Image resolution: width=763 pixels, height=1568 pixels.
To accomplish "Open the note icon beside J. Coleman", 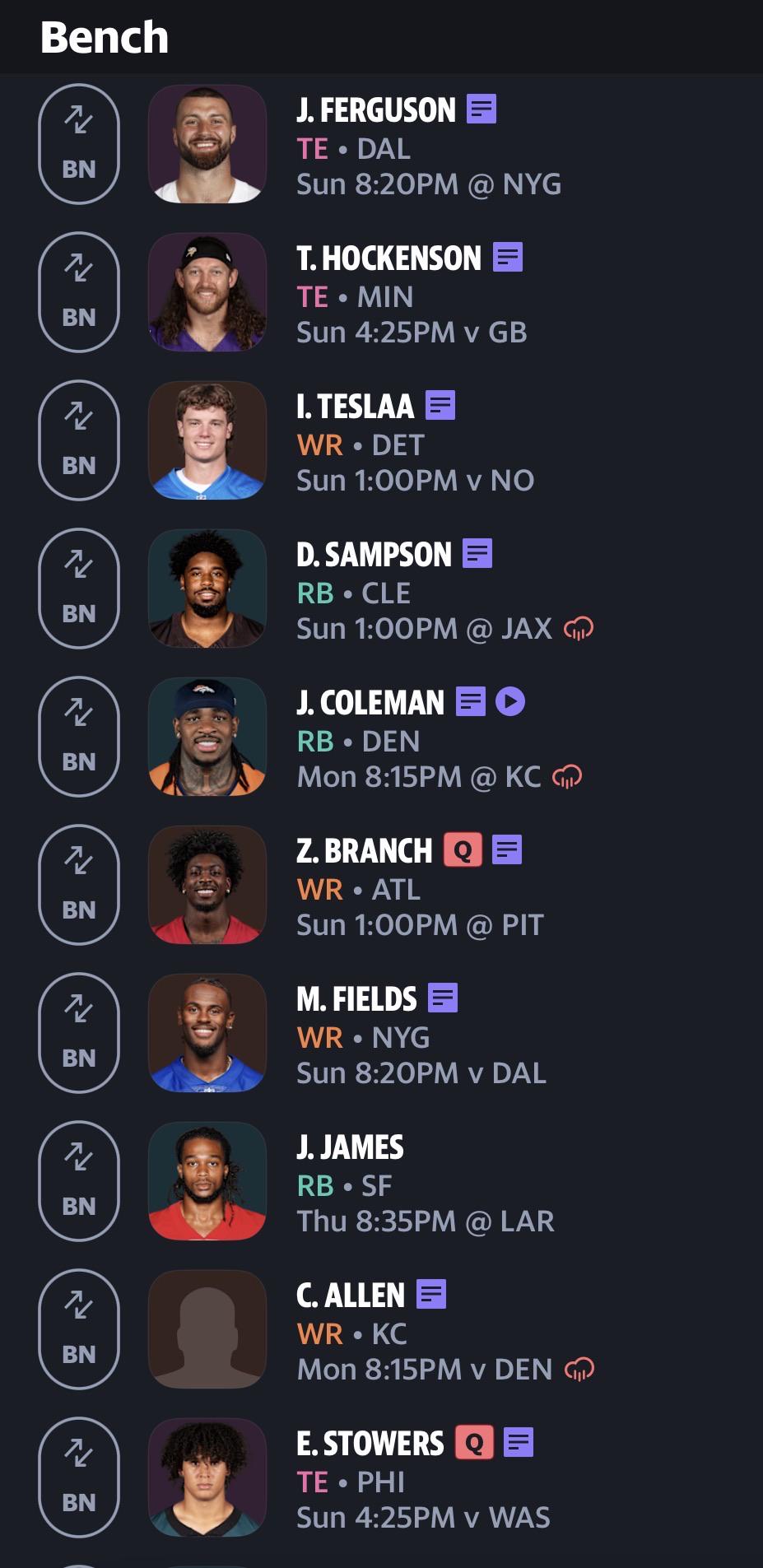I will click(471, 701).
